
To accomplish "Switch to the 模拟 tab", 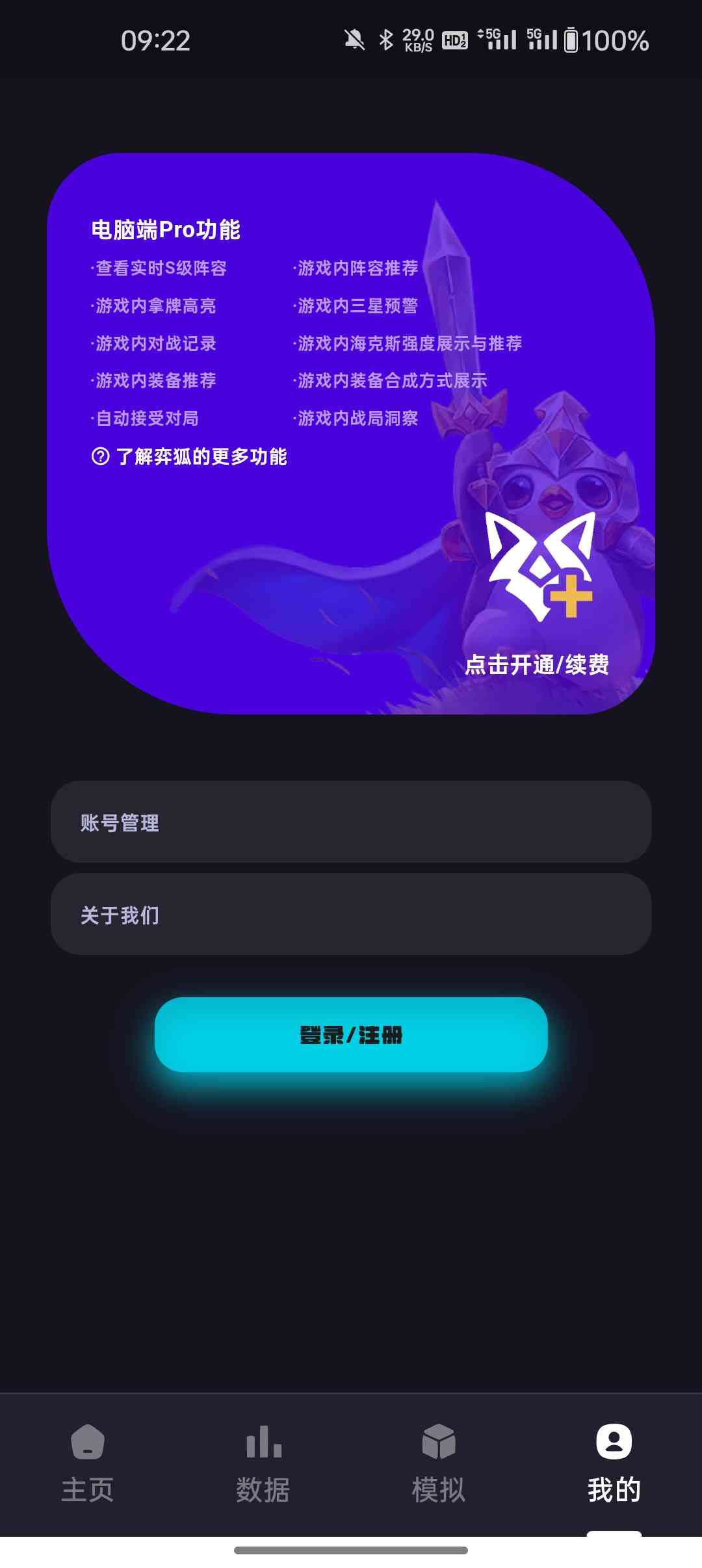I will coord(439,1464).
